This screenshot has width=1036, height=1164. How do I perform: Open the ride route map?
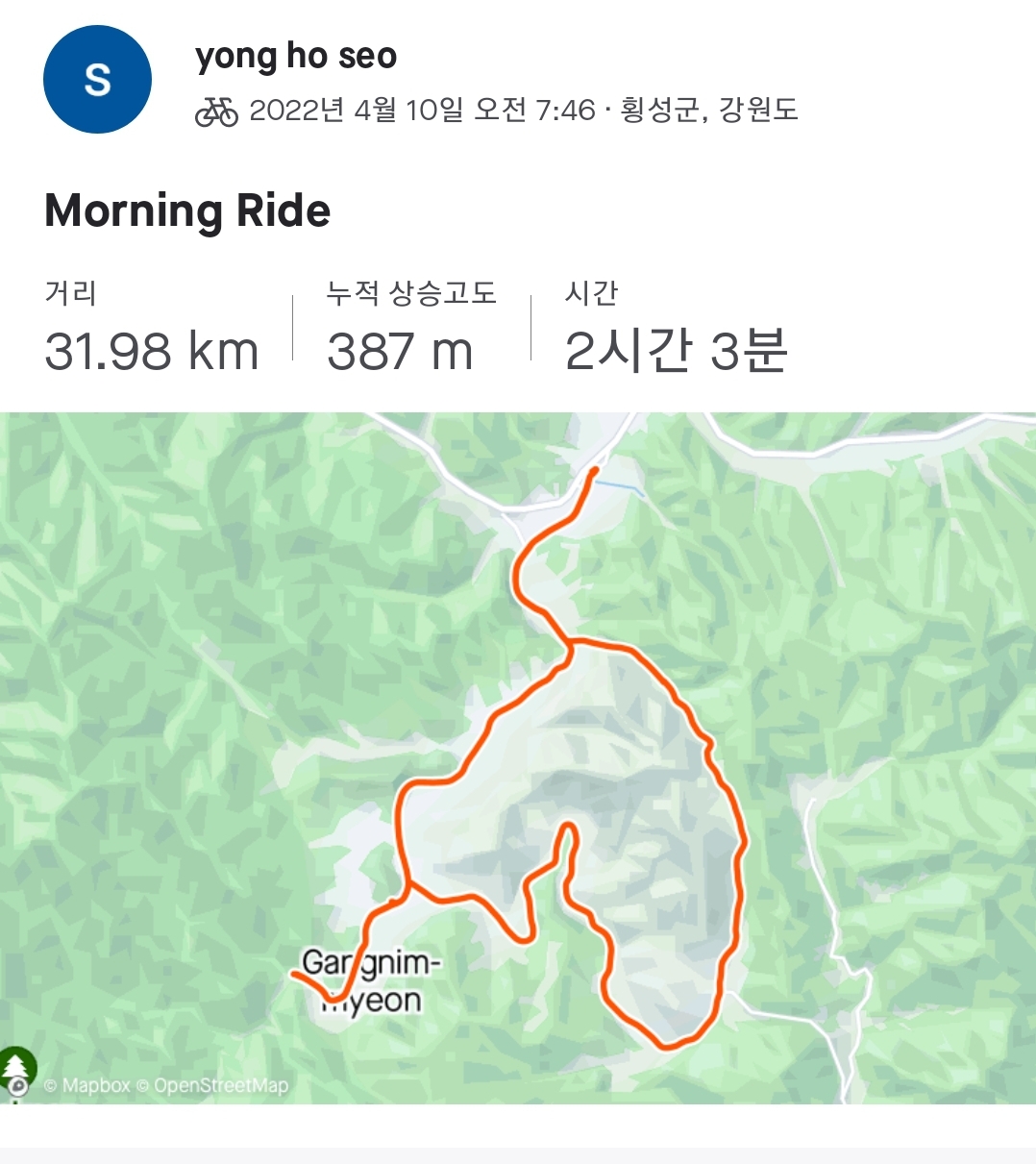pos(518,757)
